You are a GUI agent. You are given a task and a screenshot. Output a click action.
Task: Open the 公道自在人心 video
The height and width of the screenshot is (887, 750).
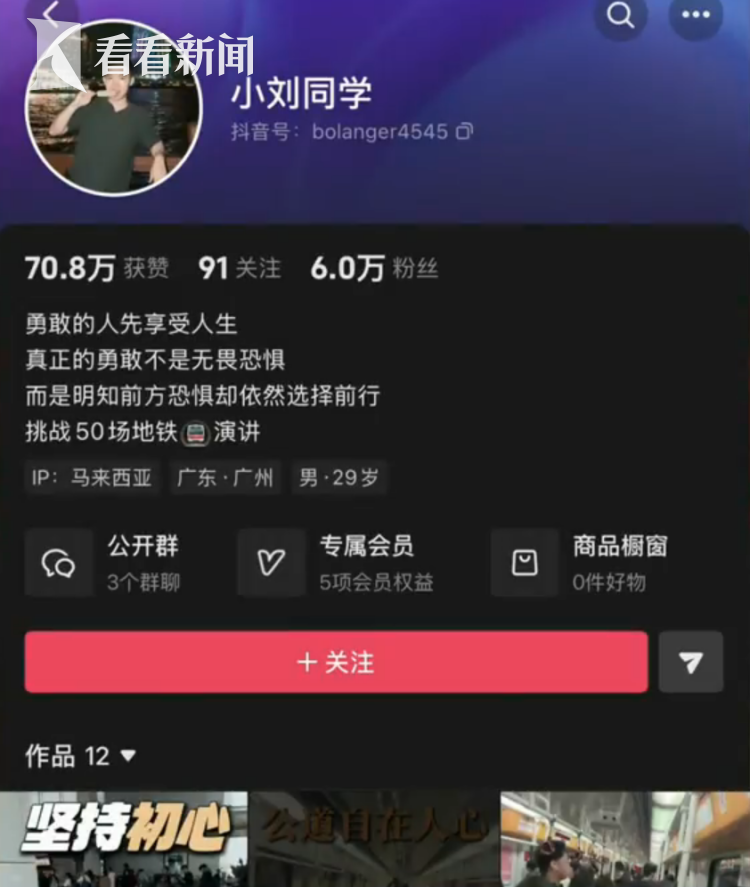(374, 839)
